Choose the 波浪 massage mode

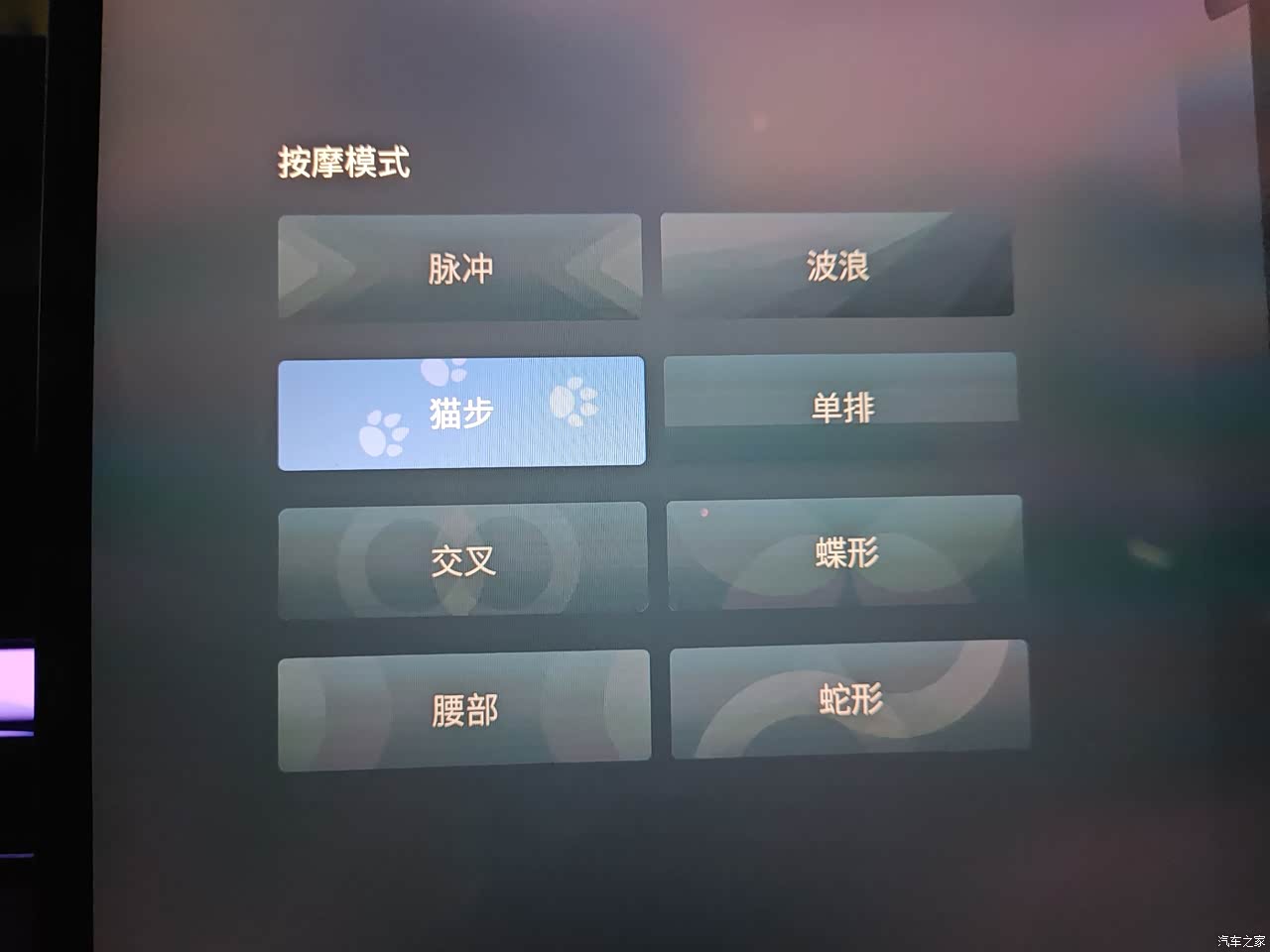(x=837, y=265)
